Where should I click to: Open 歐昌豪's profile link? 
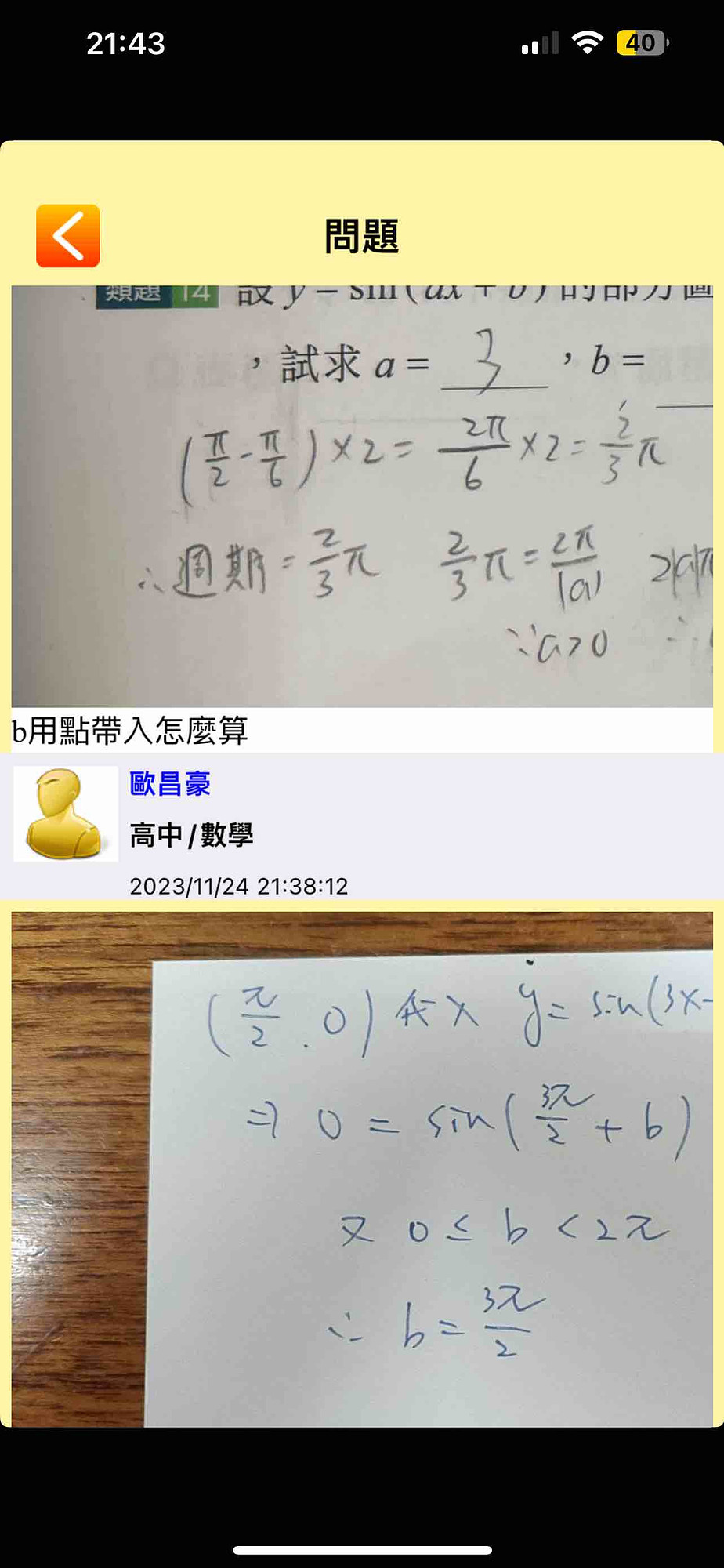click(x=170, y=783)
